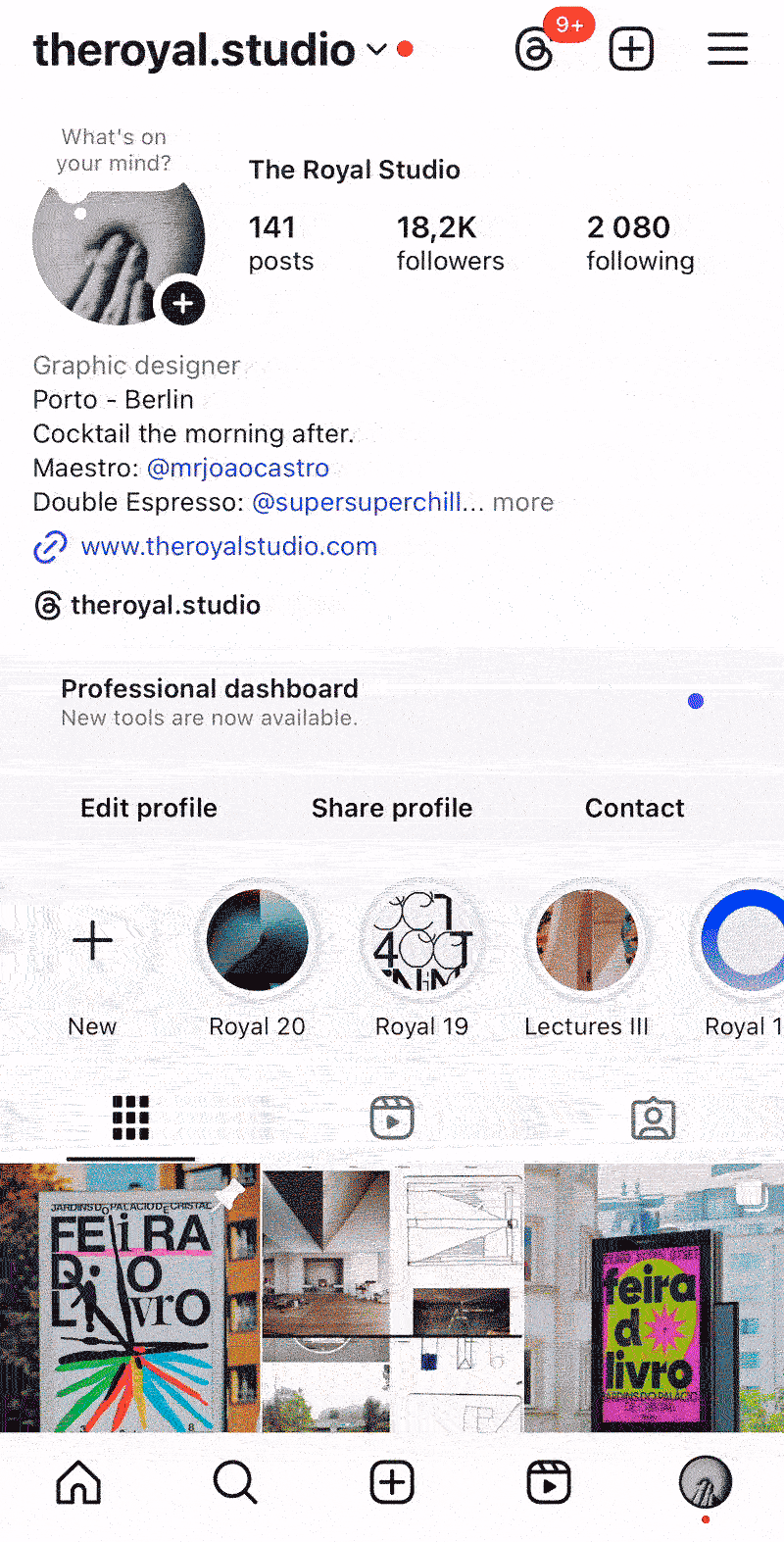Open the 18,2K followers list
This screenshot has height=1542, width=784.
click(450, 243)
